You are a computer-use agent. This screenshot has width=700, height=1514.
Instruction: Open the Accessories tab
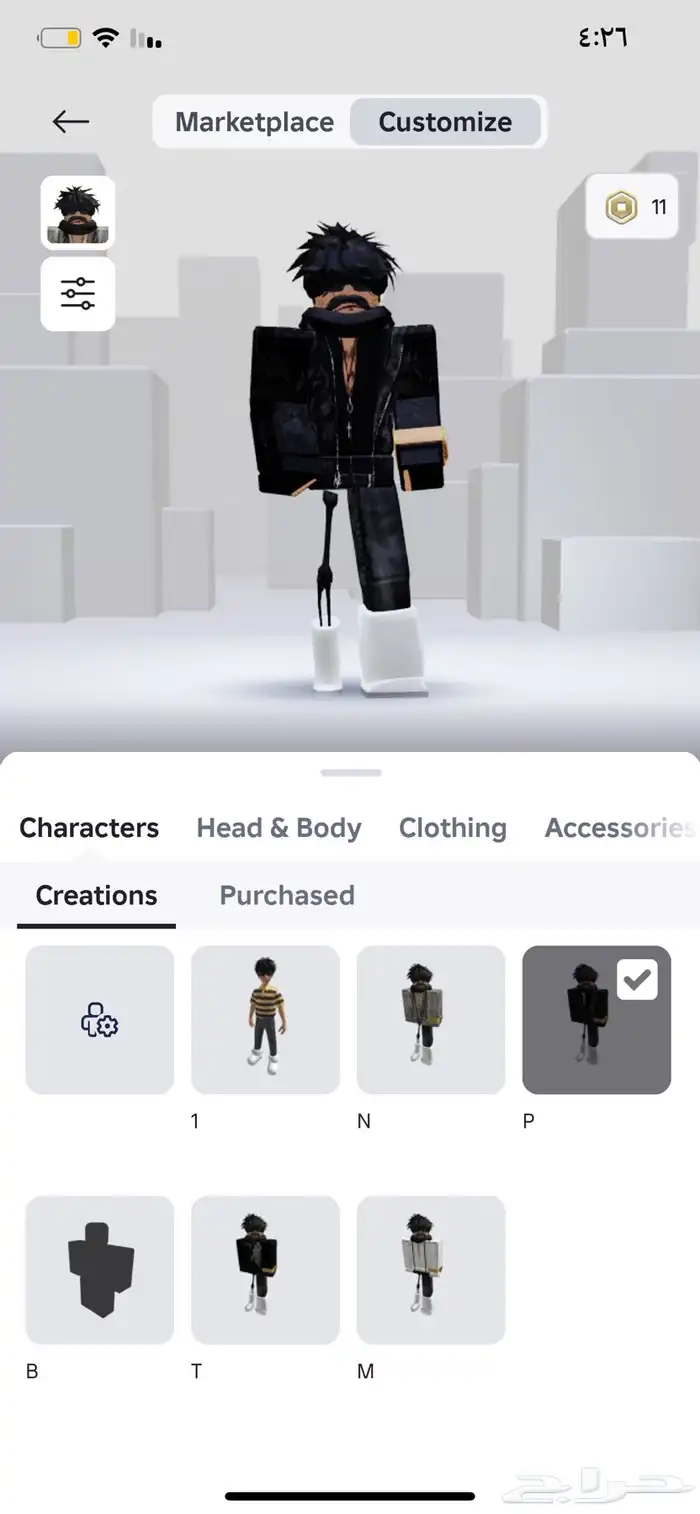click(618, 828)
